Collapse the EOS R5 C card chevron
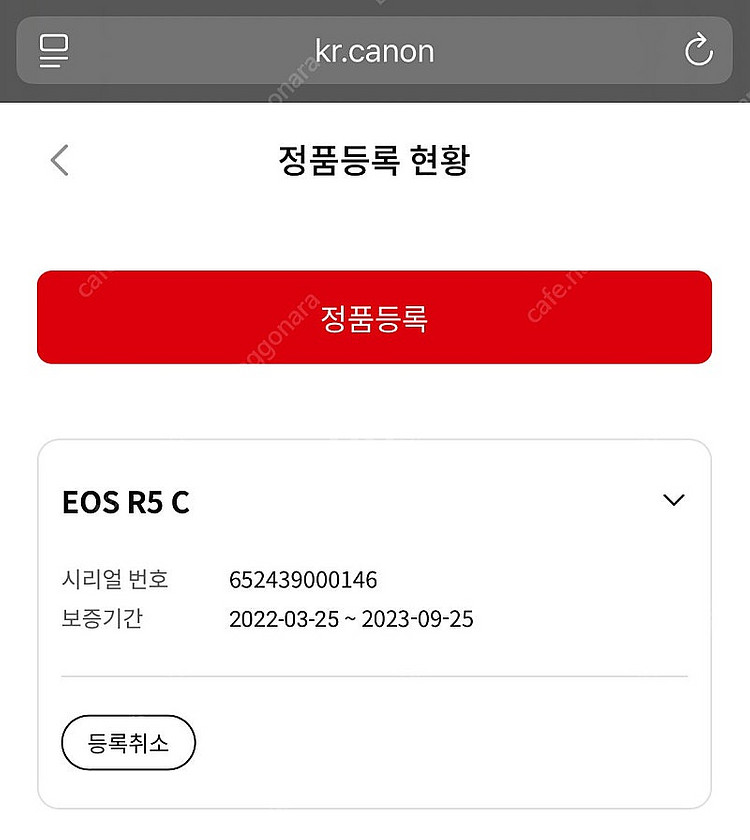 click(674, 500)
